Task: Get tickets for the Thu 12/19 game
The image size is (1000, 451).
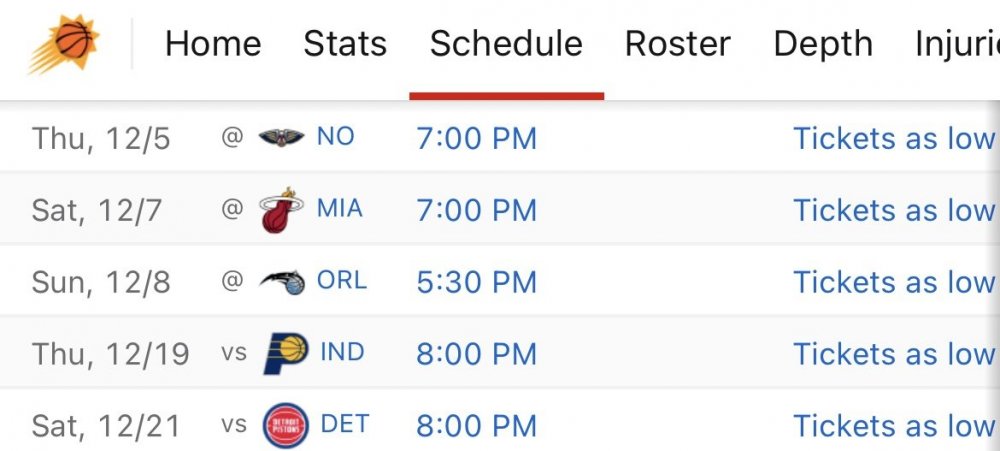Action: click(x=894, y=354)
